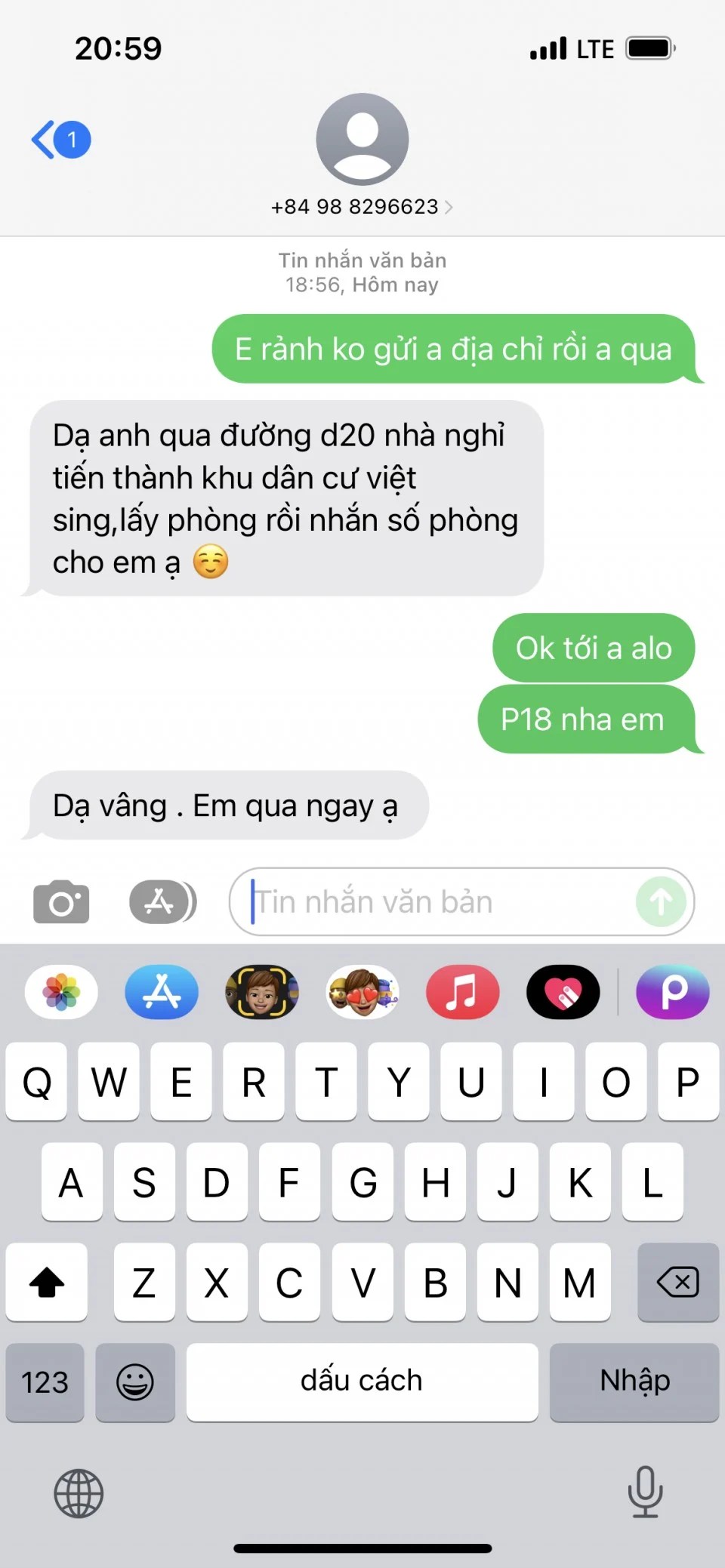Open contact details for +84 98 8296623
Image resolution: width=725 pixels, height=1568 pixels.
coord(362,206)
